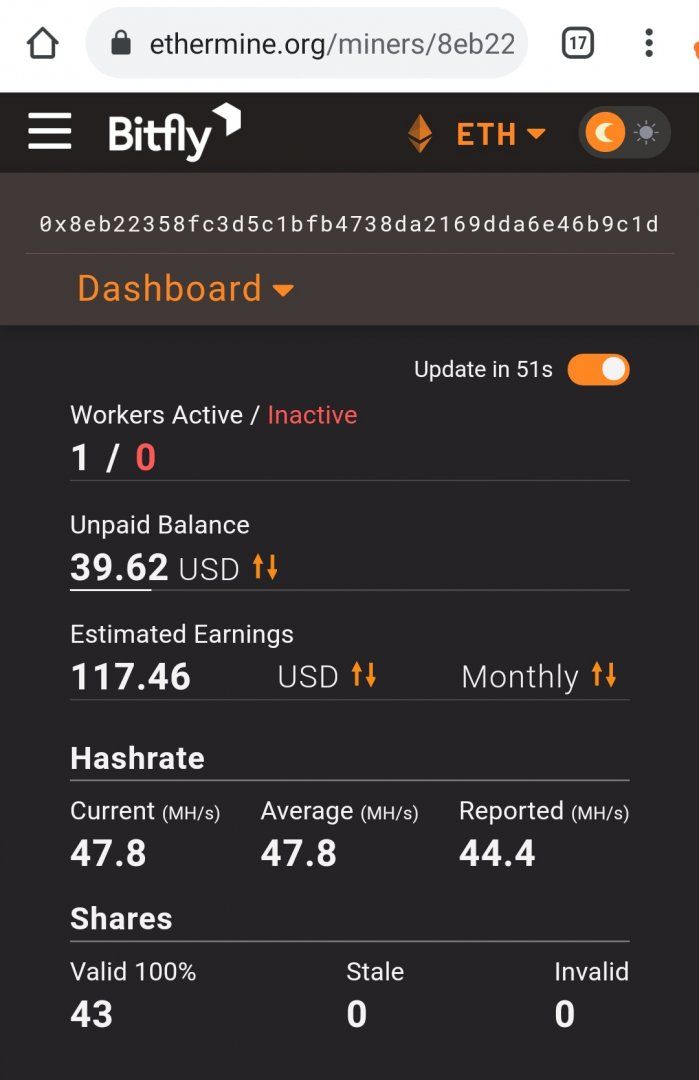The height and width of the screenshot is (1080, 699).
Task: Switch the dark/light theme toggle
Action: [x=624, y=132]
